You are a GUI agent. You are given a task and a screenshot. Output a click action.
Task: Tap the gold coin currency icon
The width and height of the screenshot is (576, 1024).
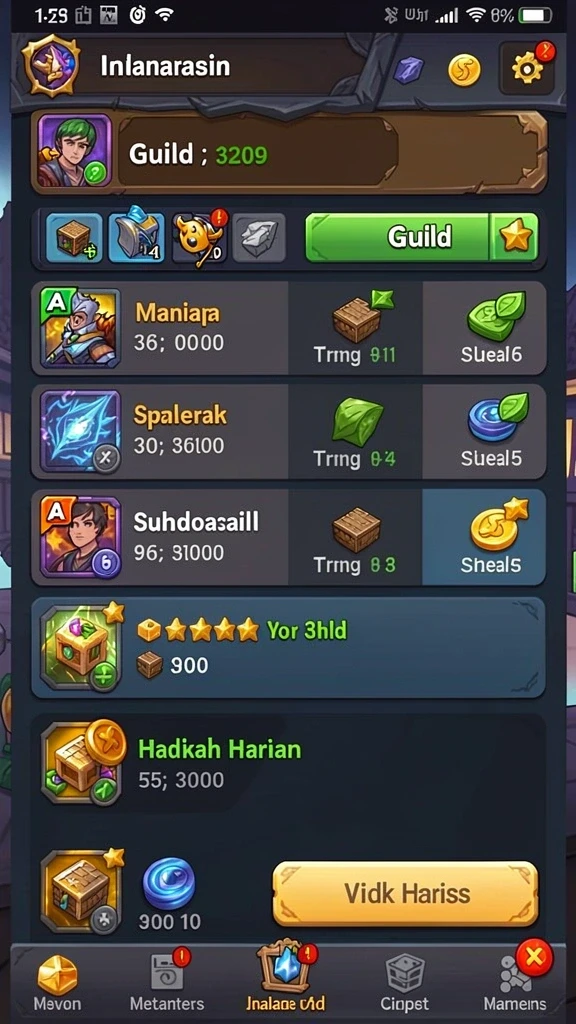tap(464, 70)
